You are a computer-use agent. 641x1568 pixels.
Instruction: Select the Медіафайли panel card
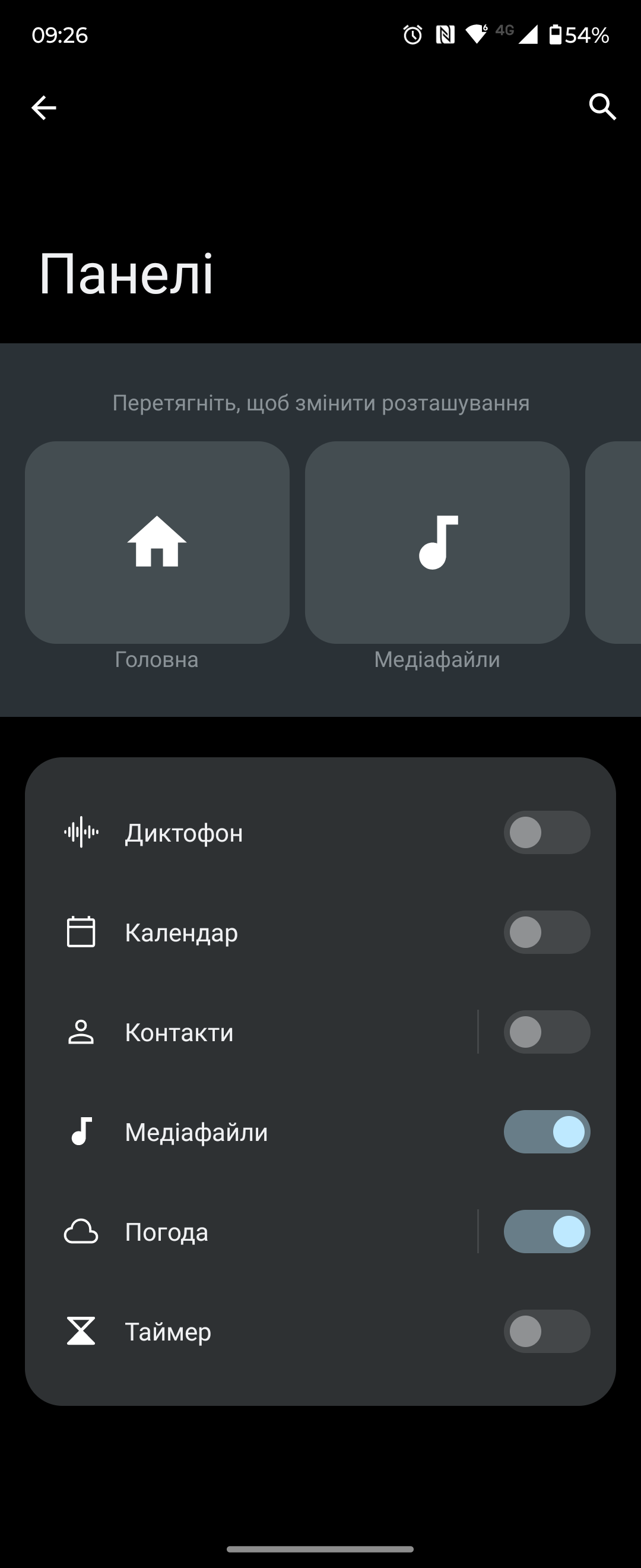coord(437,542)
